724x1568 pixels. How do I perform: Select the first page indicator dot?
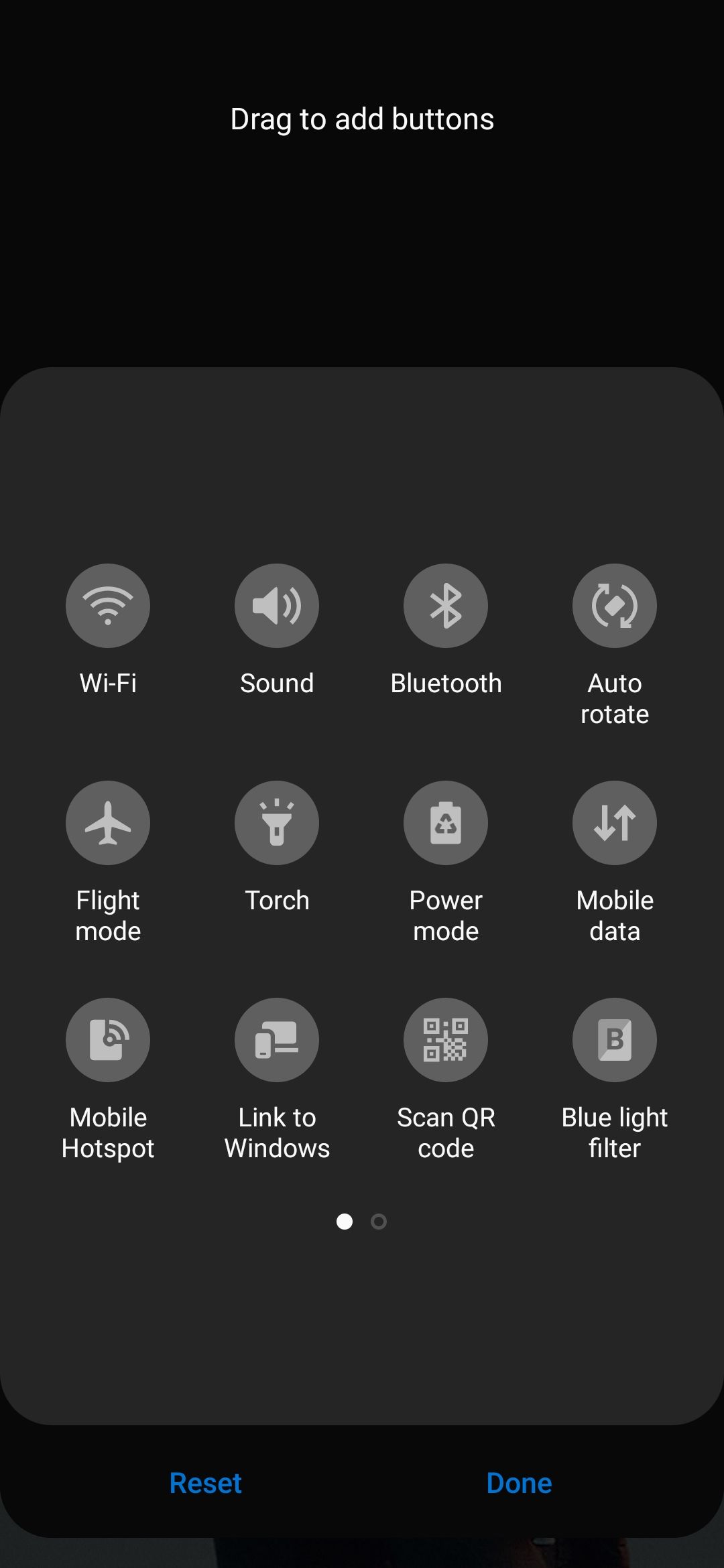pyautogui.click(x=345, y=1222)
